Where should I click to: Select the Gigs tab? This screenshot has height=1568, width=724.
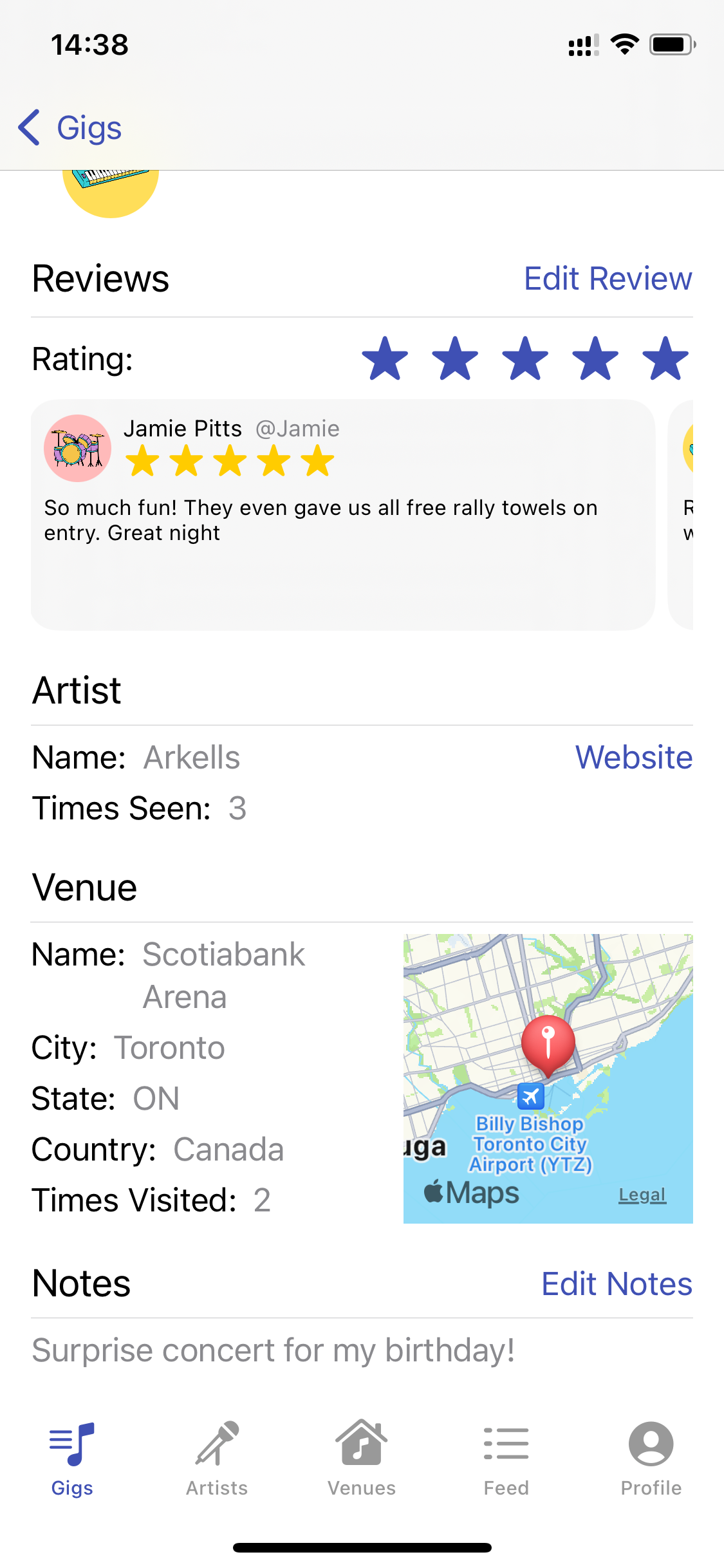[x=72, y=1459]
